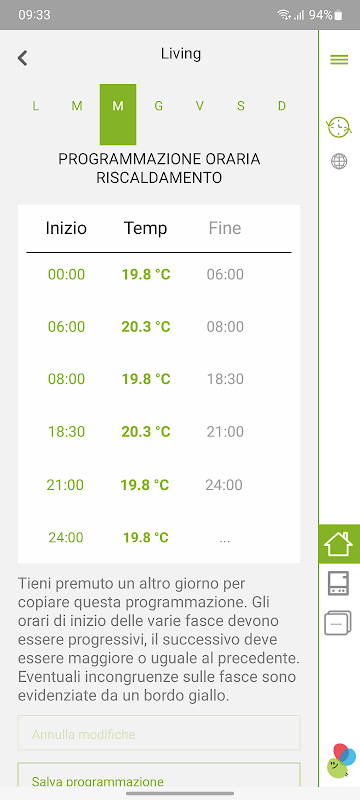Screen dimensions: 360x800
Task: Open the clock schedule icon
Action: 339,127
